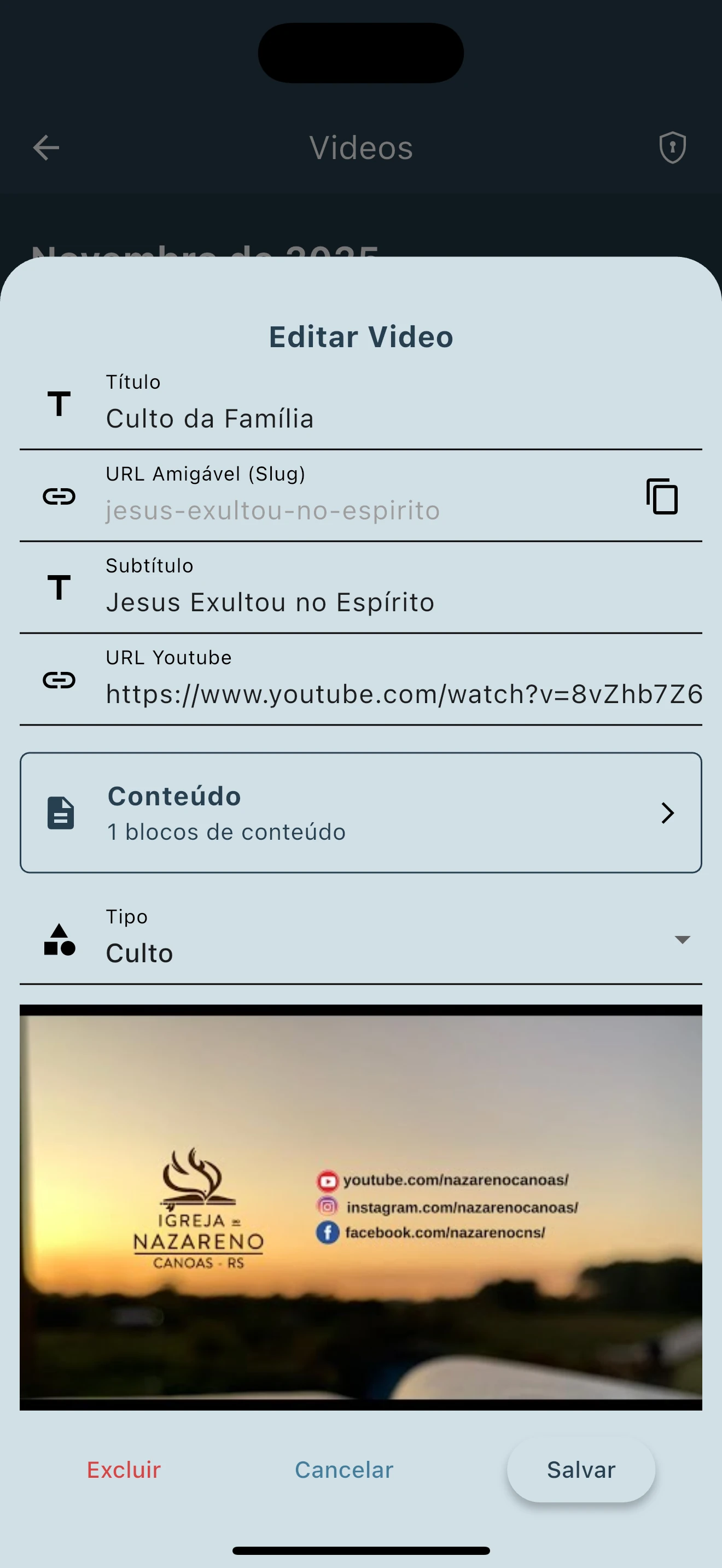The image size is (722, 1568).
Task: Click the Conteúdo document icon
Action: (x=60, y=812)
